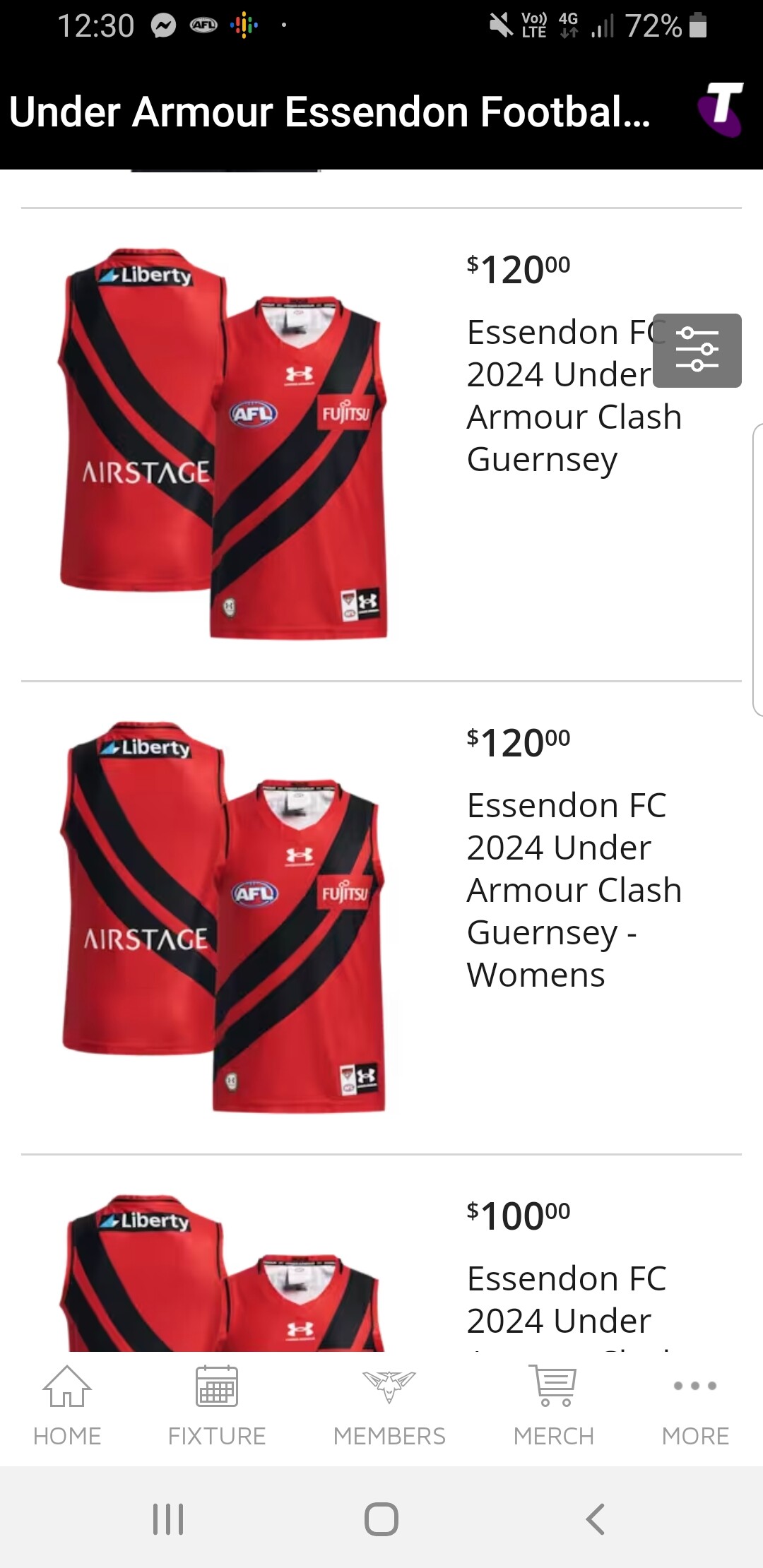Image resolution: width=763 pixels, height=1568 pixels.
Task: Tap the system back button
Action: point(596,1519)
